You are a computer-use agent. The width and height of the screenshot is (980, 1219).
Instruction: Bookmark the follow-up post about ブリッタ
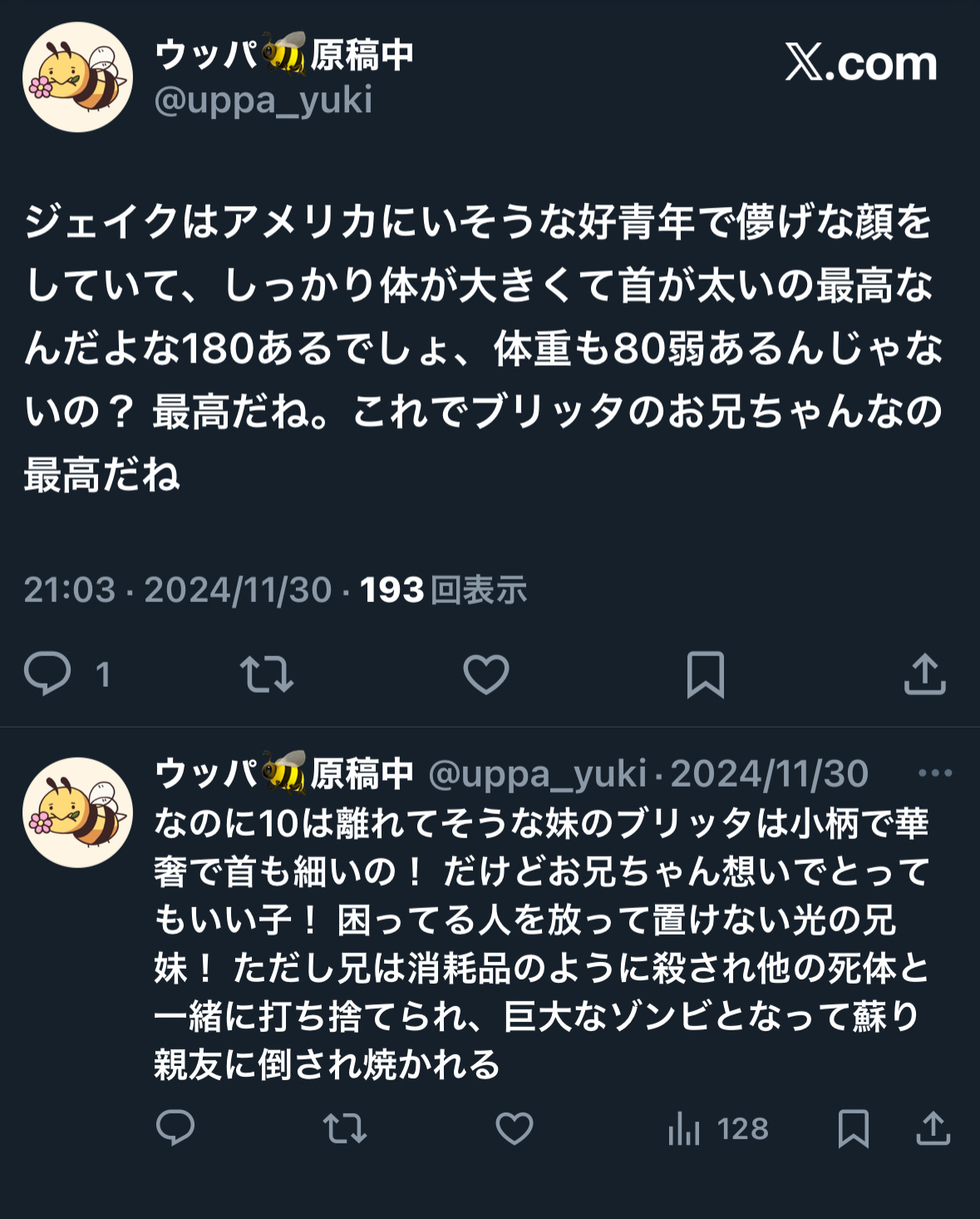point(854,1128)
